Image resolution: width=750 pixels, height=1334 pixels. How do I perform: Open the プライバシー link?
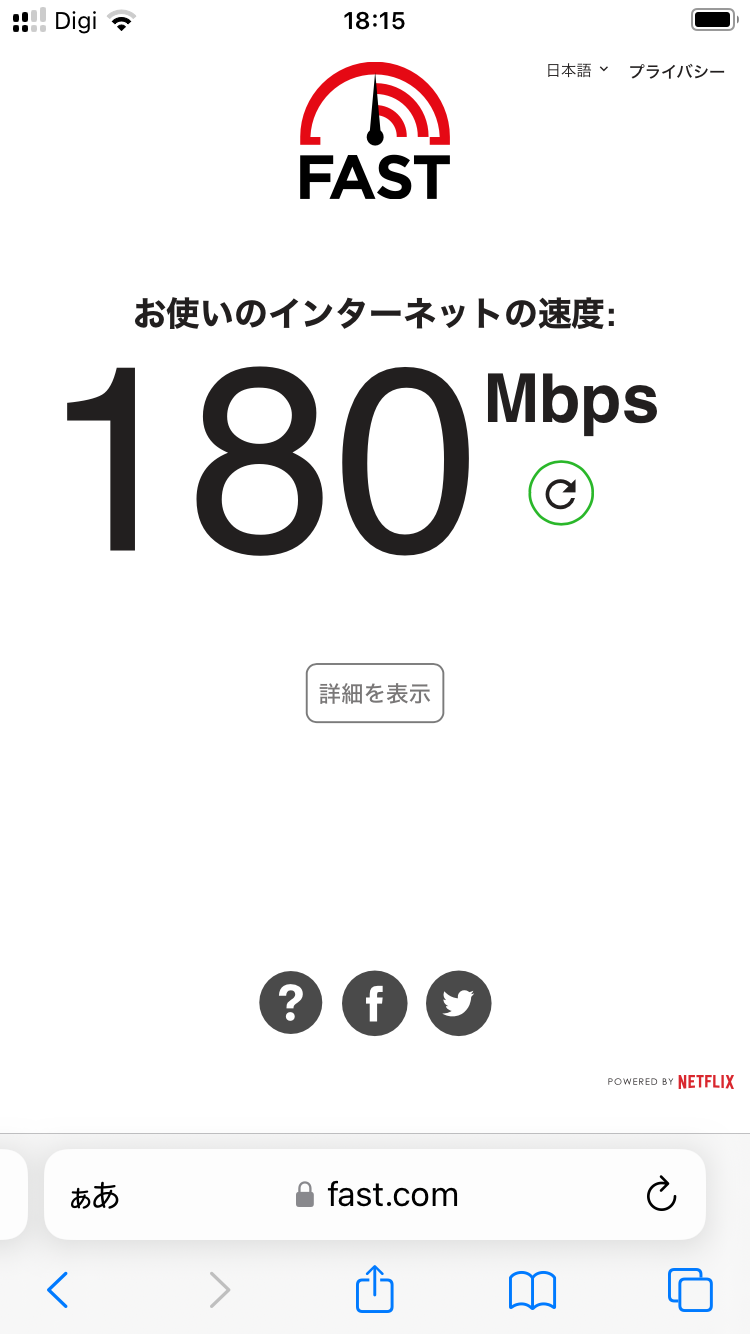(x=676, y=71)
